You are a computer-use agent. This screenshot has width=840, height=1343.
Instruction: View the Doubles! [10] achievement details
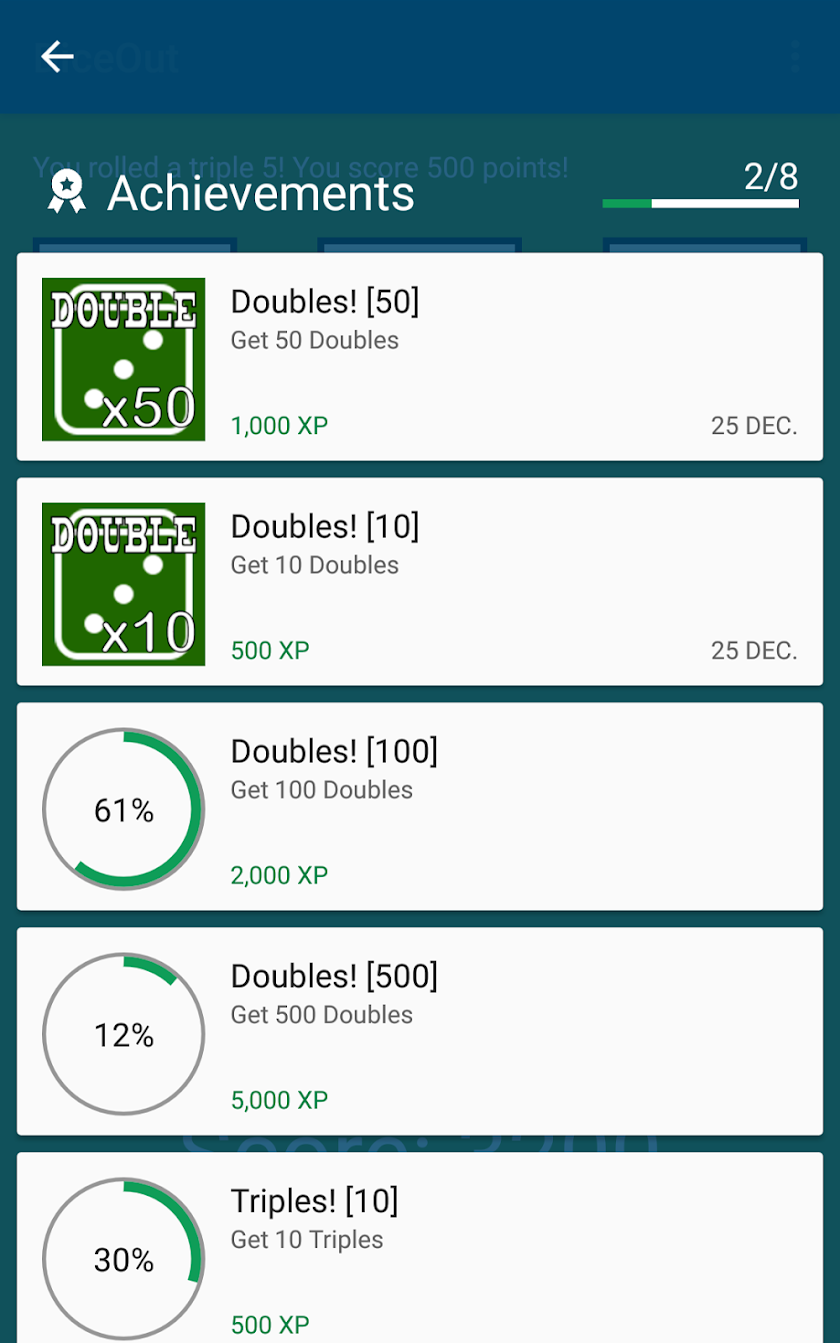(x=419, y=582)
